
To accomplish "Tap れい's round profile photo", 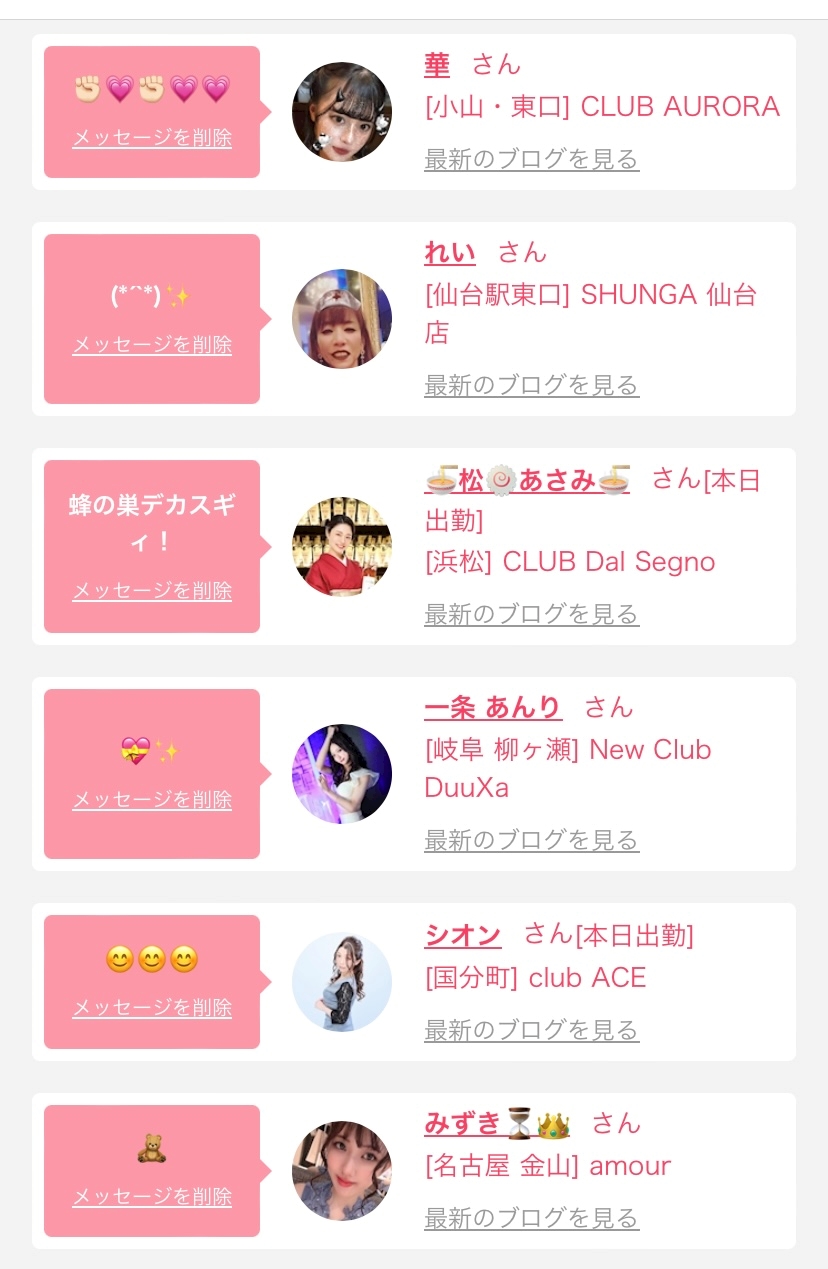I will (x=342, y=319).
